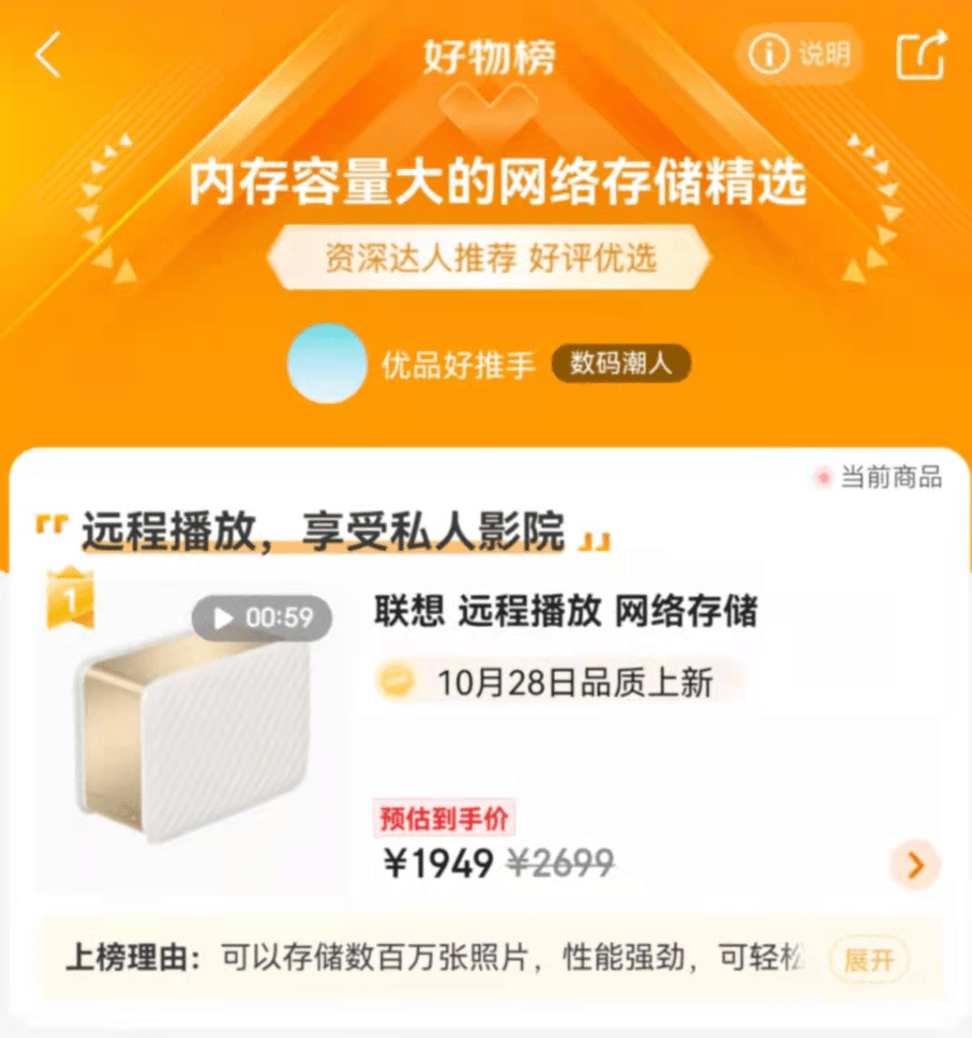Tap the orange arrow next to the ¥1949 price

coord(915,865)
